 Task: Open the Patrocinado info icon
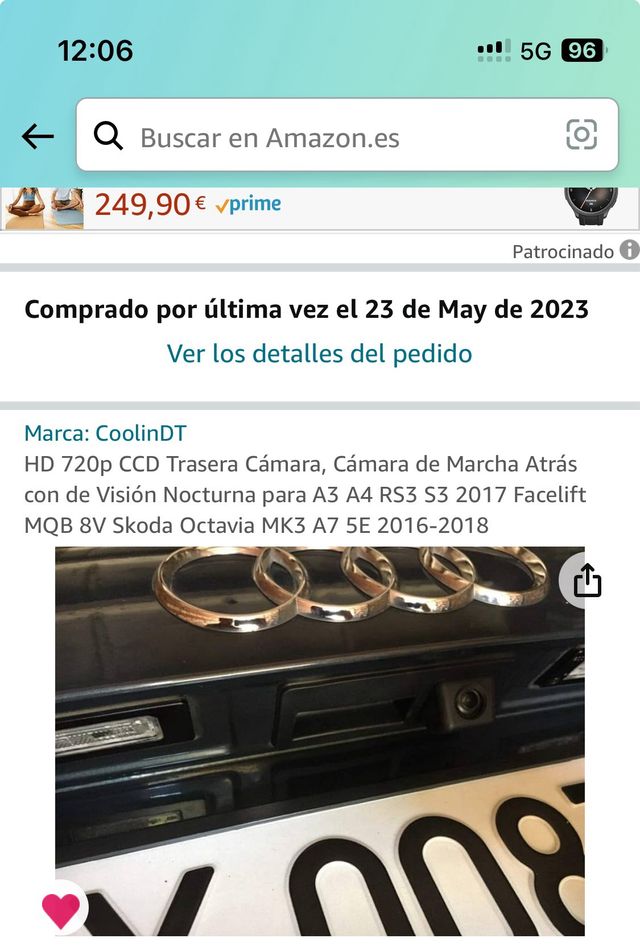[629, 251]
